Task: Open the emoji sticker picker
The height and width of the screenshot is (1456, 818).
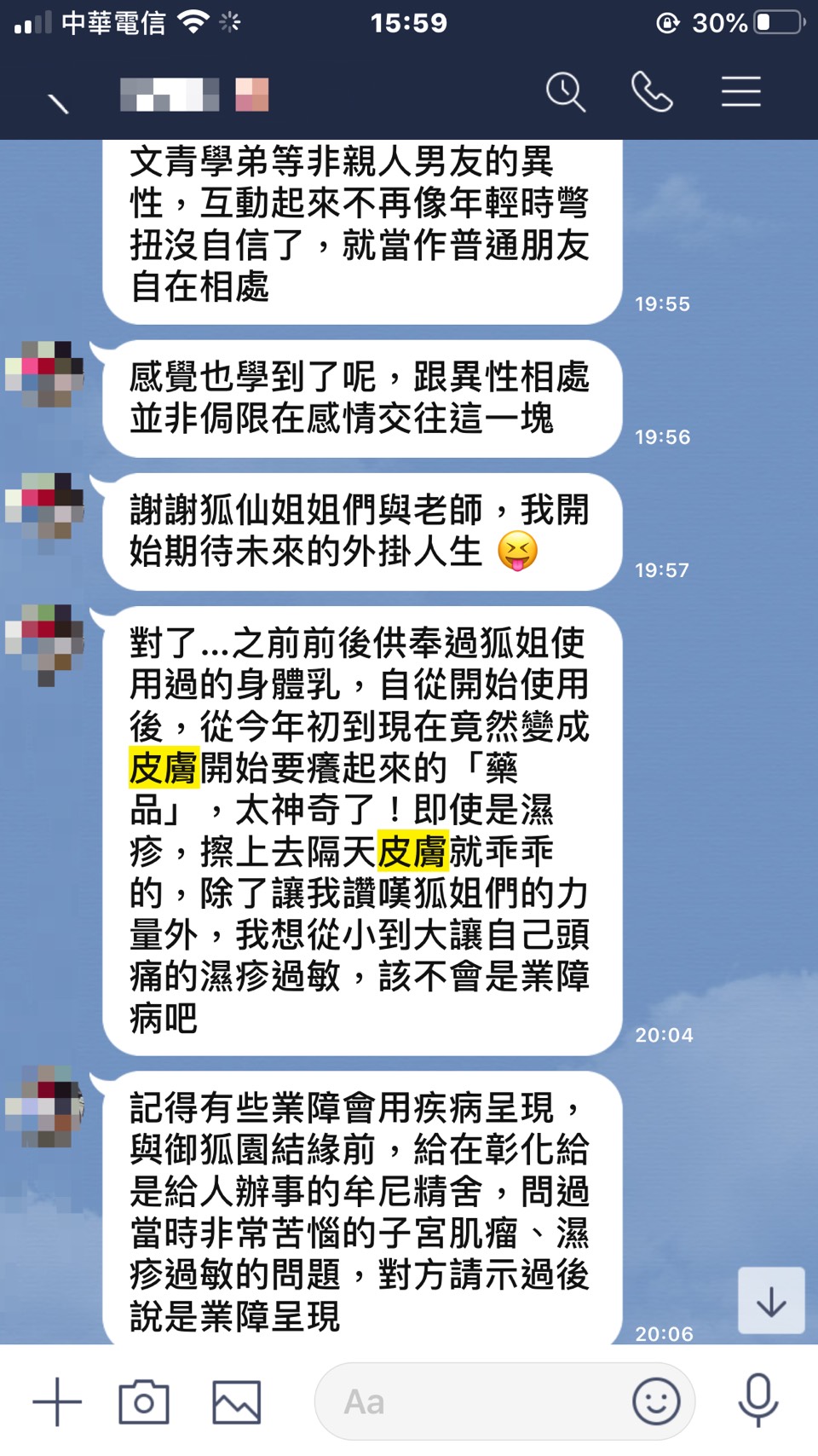Action: [x=656, y=1401]
